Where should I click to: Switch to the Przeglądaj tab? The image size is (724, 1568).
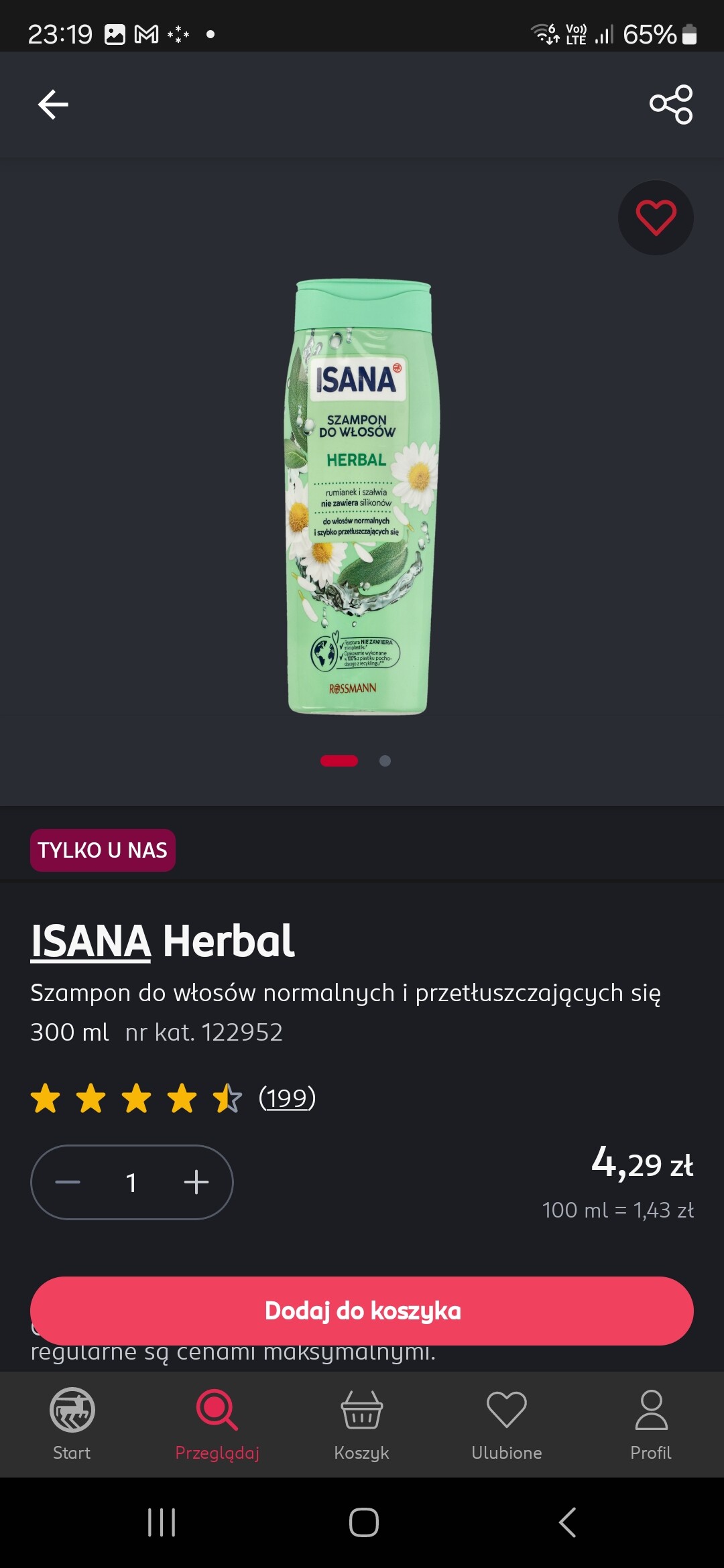point(217,1423)
